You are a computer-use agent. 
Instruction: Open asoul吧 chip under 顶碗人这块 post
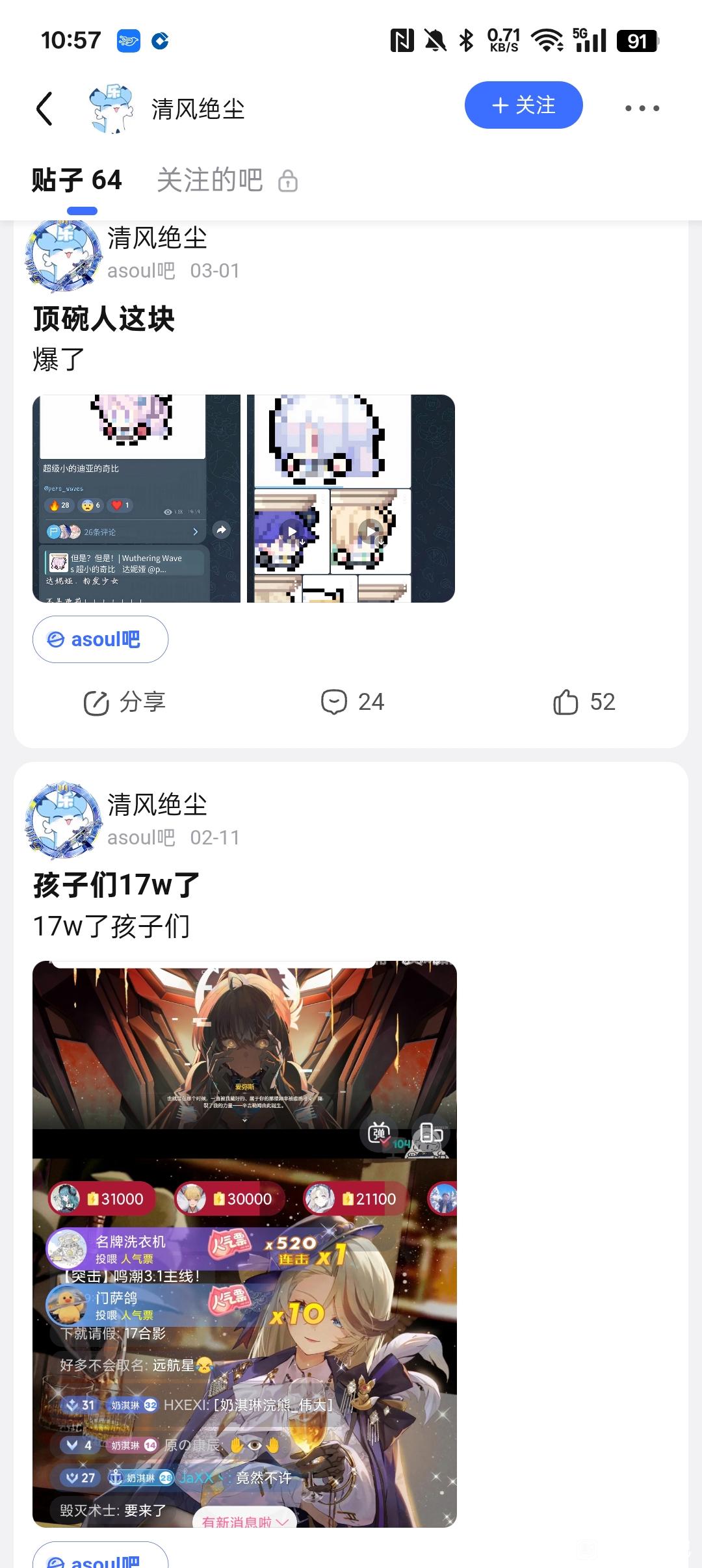pyautogui.click(x=100, y=640)
